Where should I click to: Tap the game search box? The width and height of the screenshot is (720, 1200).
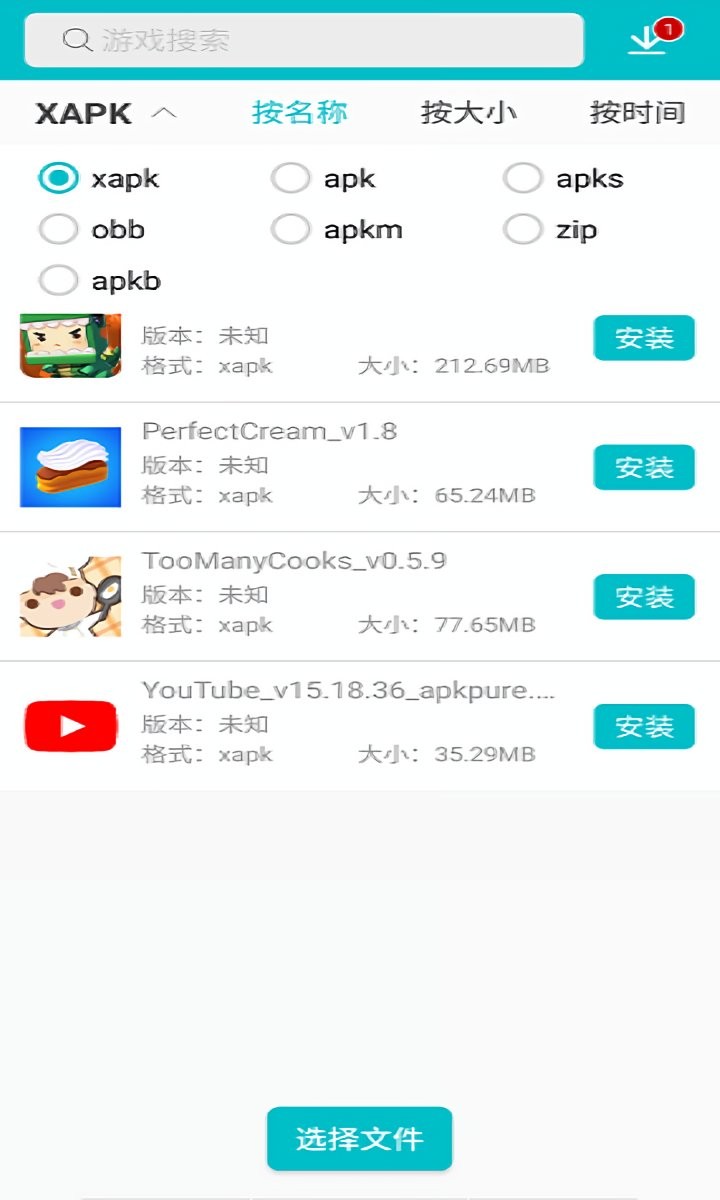point(304,40)
